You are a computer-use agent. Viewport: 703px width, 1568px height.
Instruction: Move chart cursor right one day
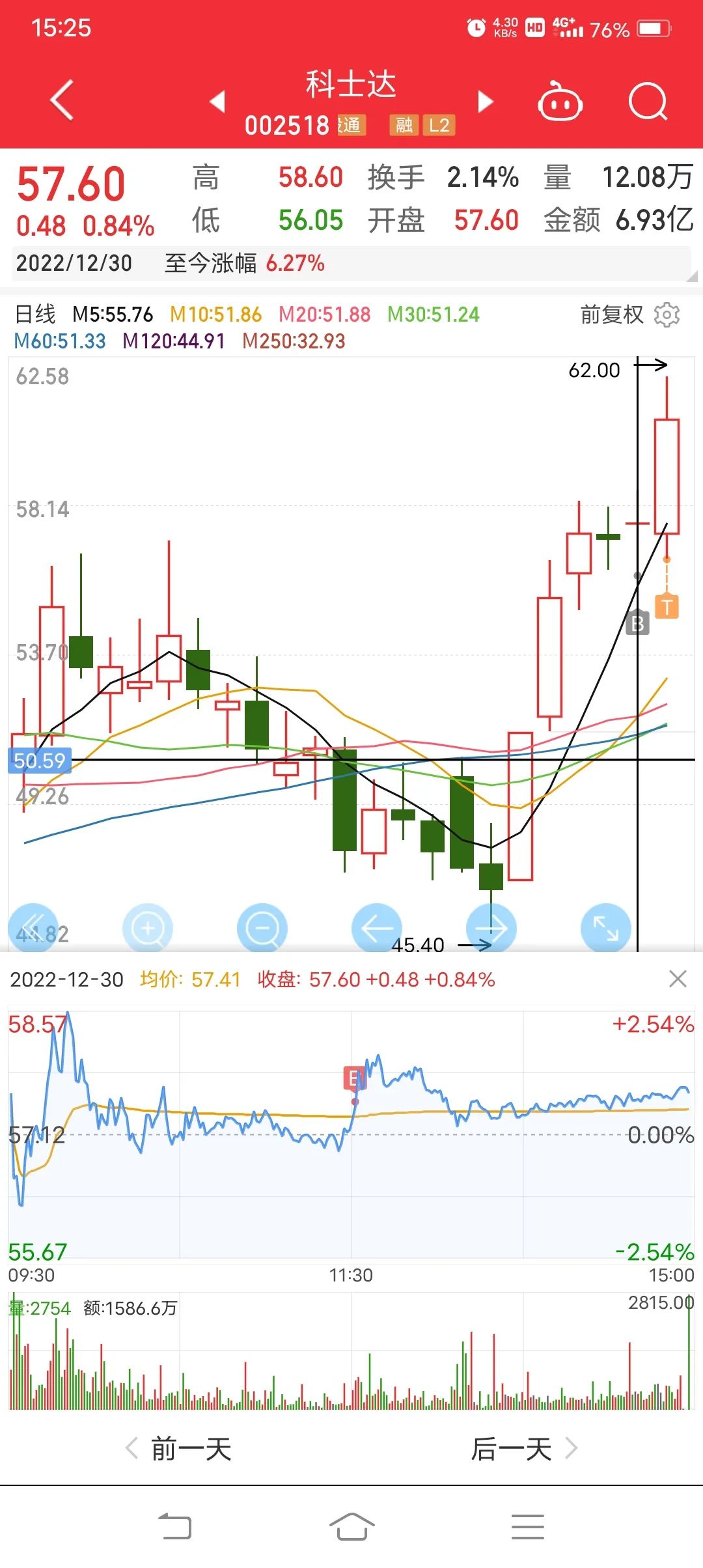pos(491,928)
